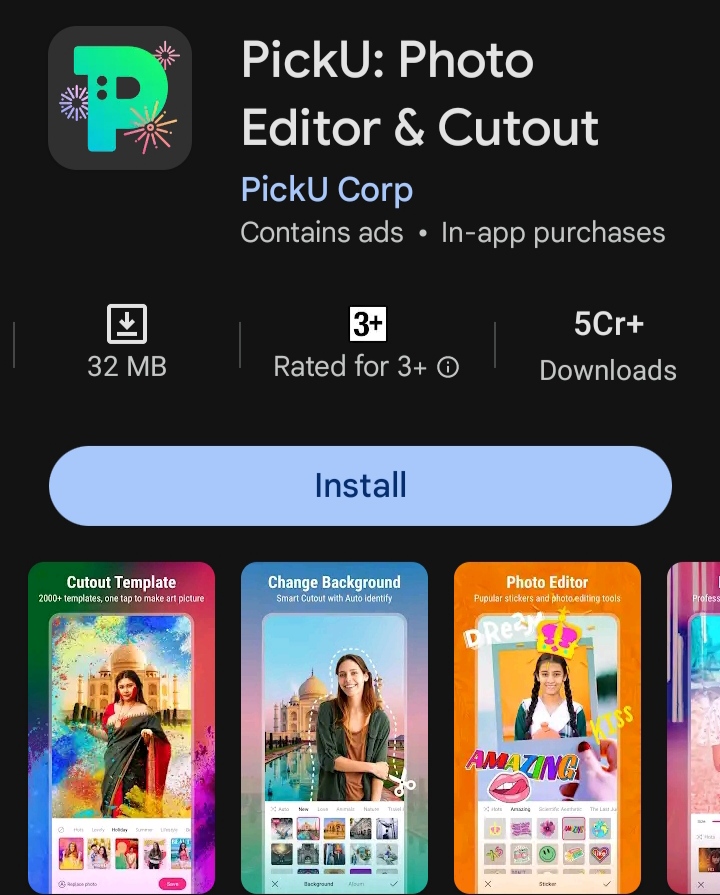This screenshot has height=895, width=720.
Task: Open the Change Background screenshot
Action: click(334, 728)
